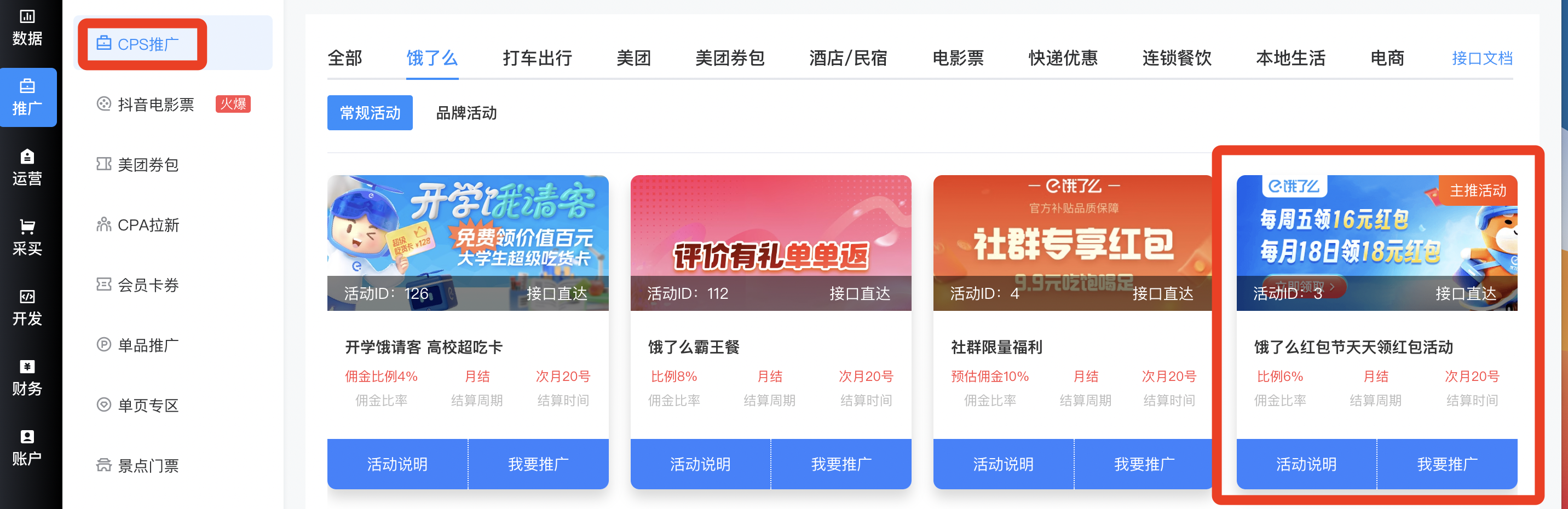Tap 我要推广 for 饿了么霸王餐
The width and height of the screenshot is (1568, 509).
pyautogui.click(x=841, y=464)
